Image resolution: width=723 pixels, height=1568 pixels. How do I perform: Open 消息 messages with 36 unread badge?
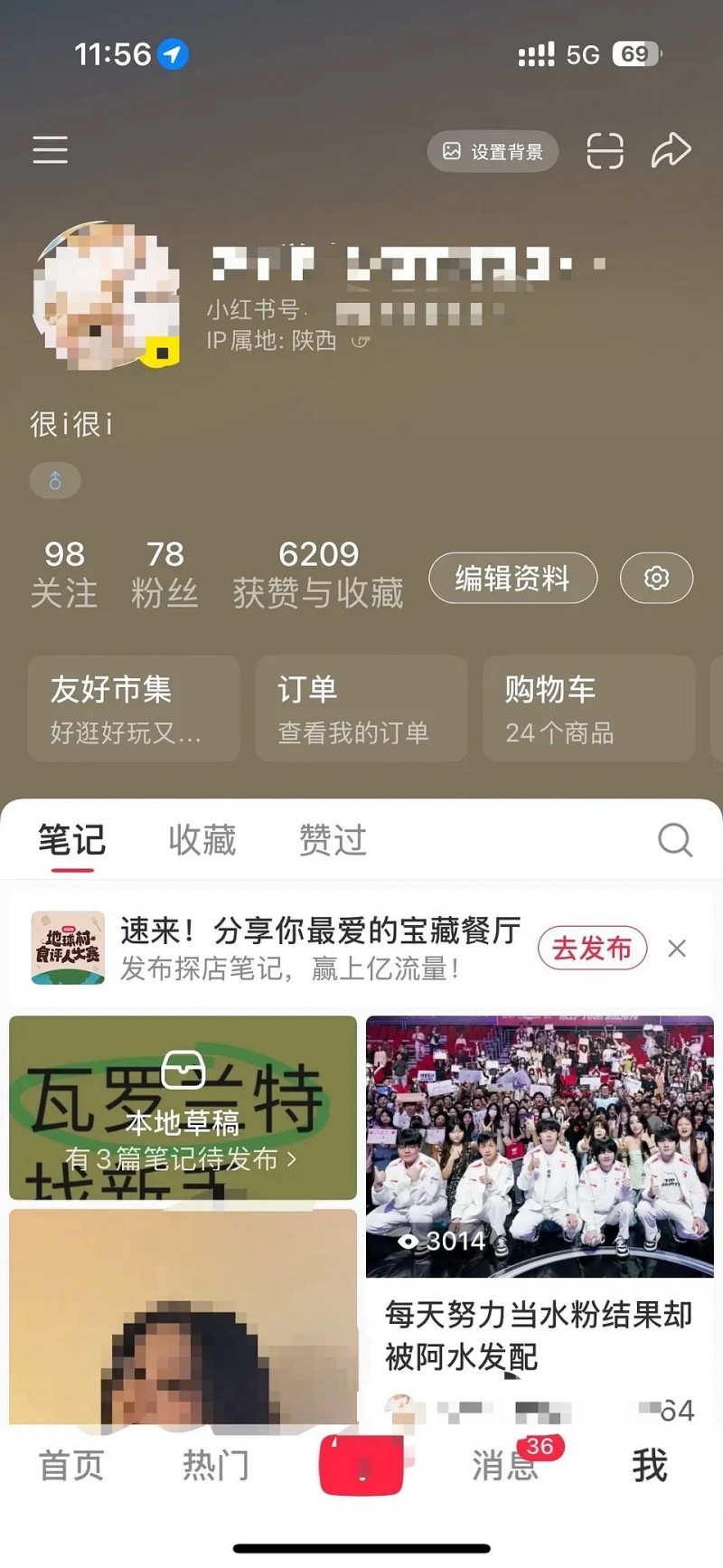pos(502,1465)
